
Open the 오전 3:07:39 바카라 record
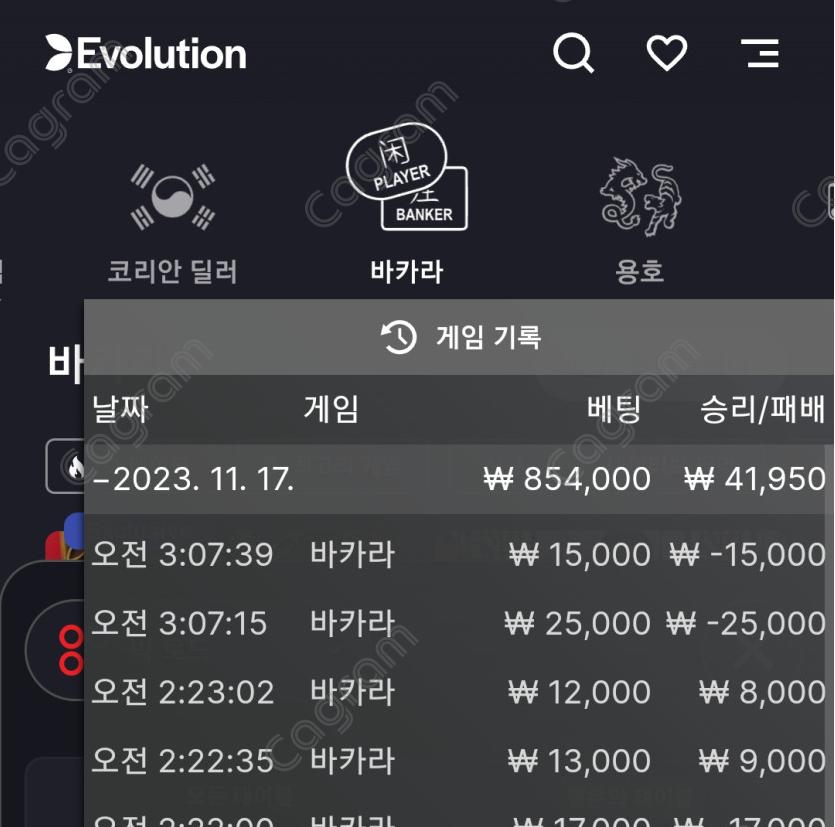pos(458,554)
